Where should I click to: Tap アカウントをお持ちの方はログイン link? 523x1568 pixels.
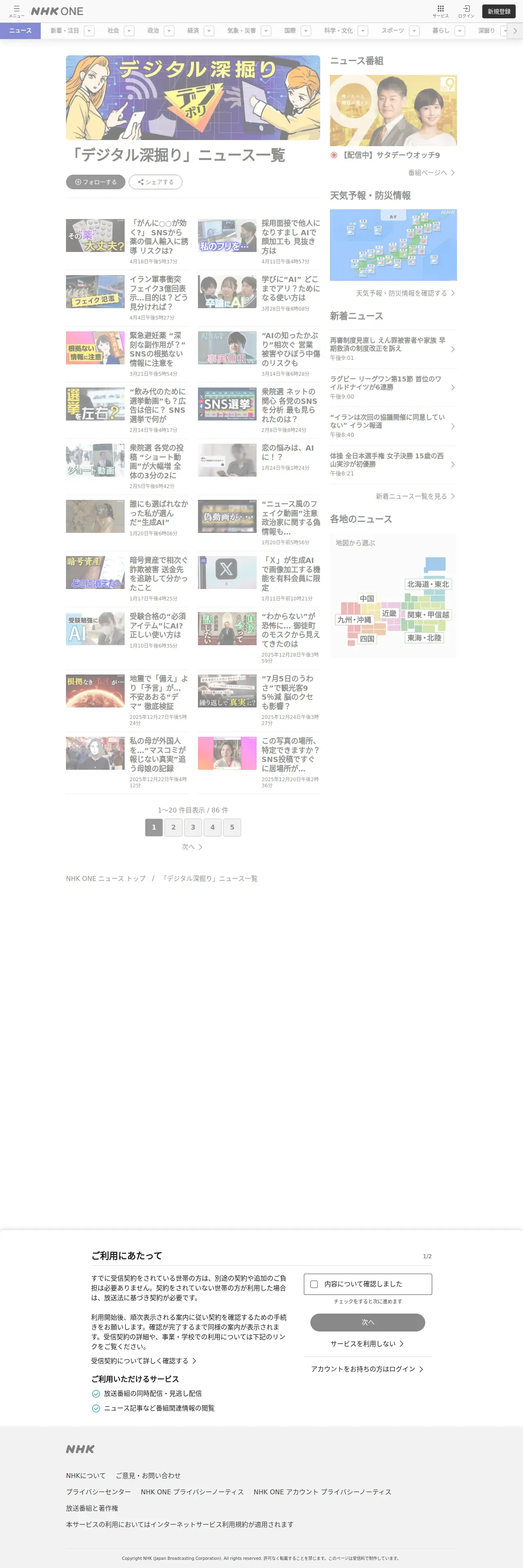(x=367, y=1370)
